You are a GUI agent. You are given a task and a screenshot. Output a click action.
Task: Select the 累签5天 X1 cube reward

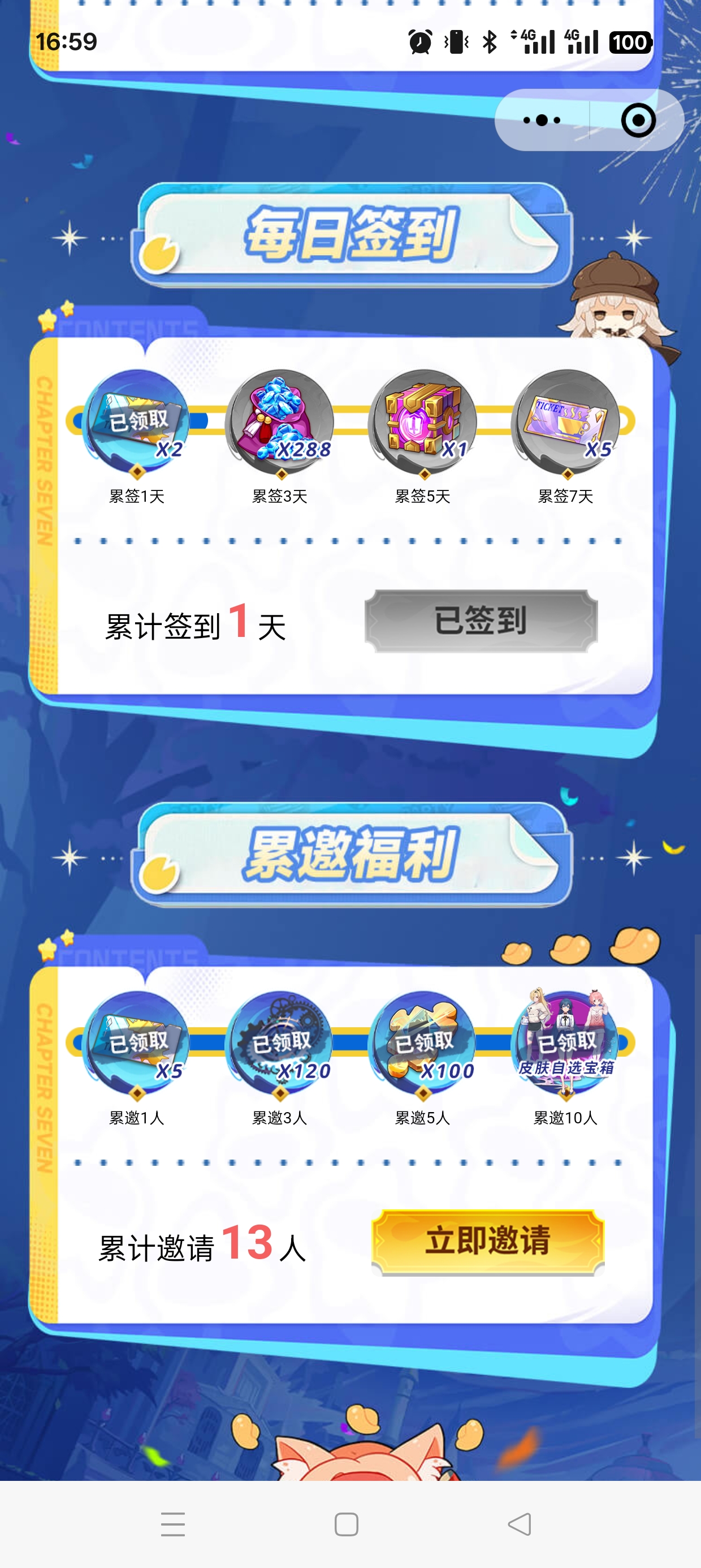coord(423,422)
